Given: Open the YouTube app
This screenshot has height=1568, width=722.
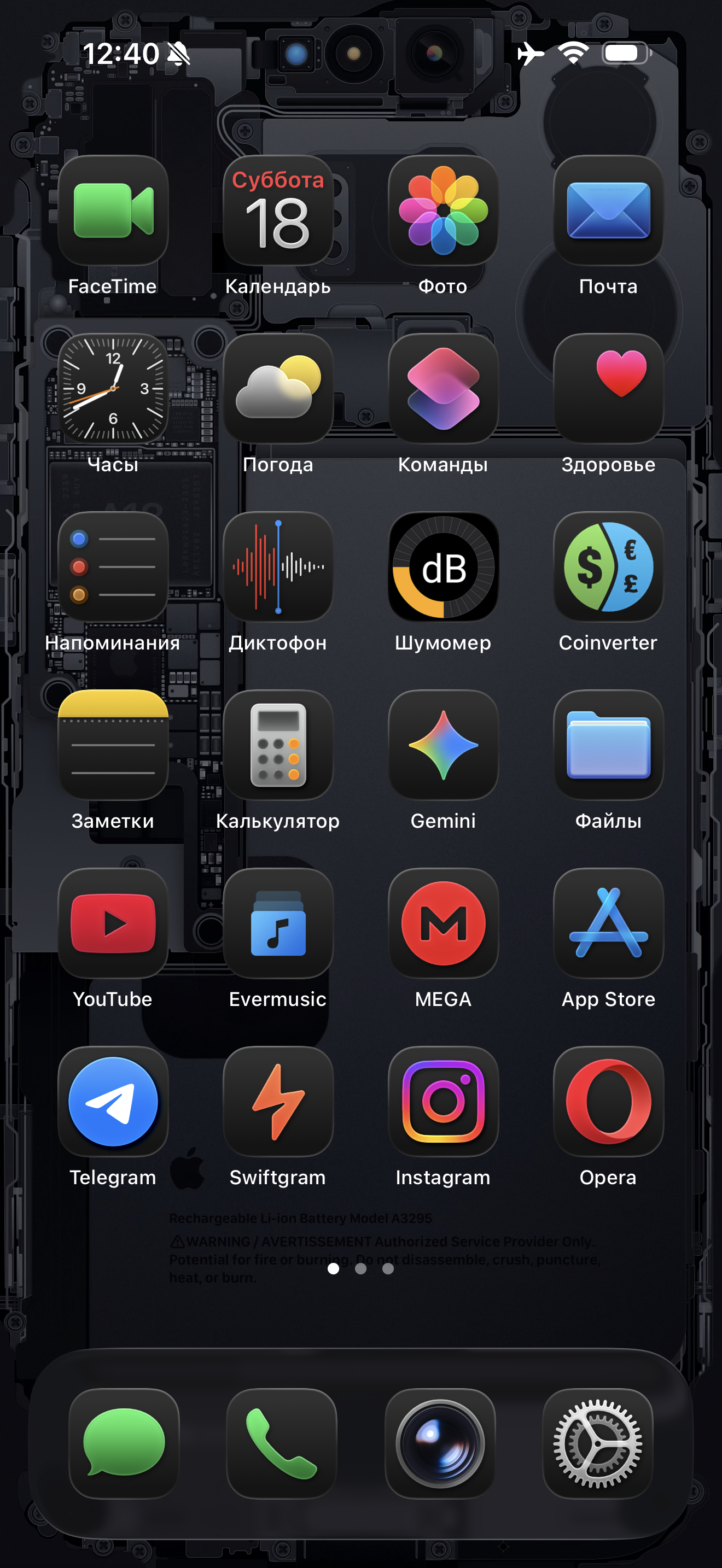Looking at the screenshot, I should click(x=113, y=923).
